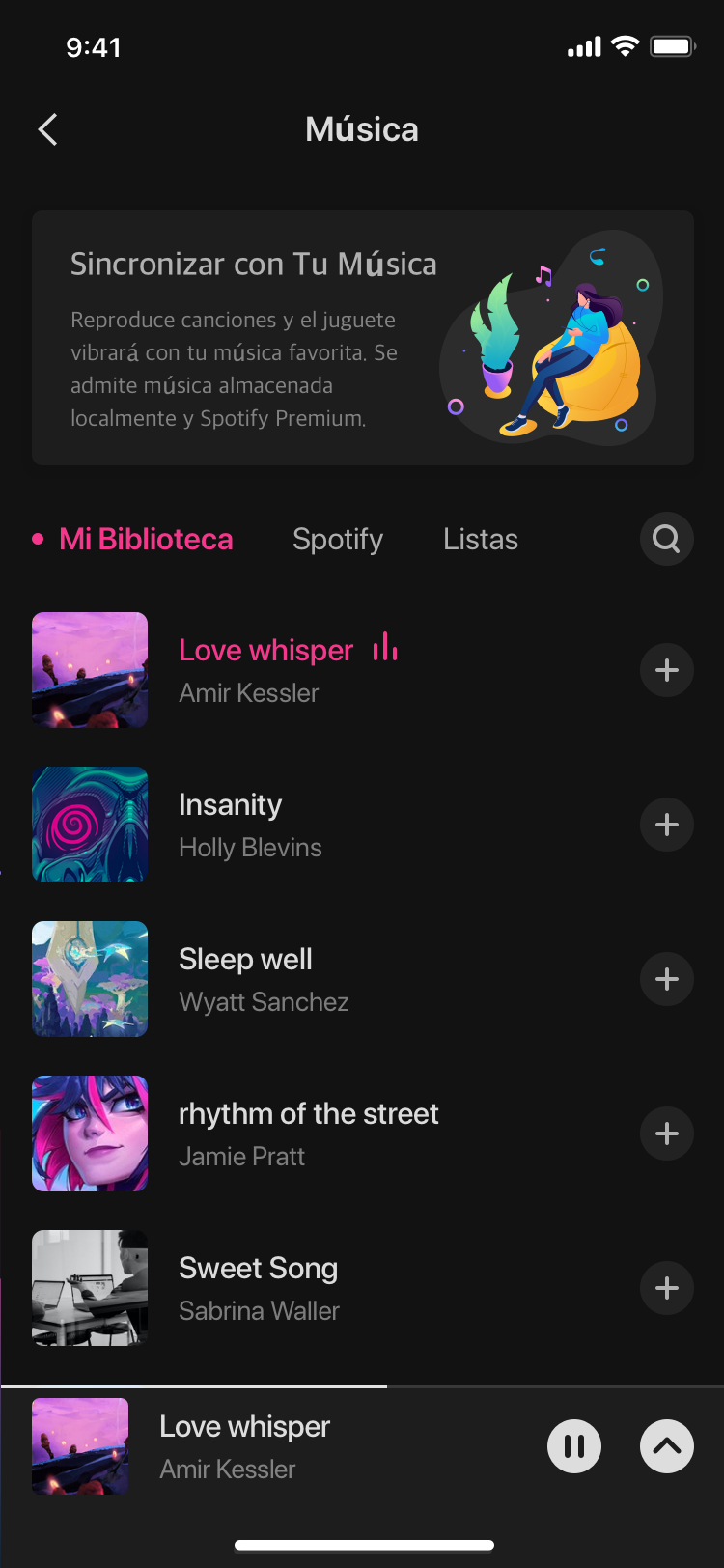Pause the current song in mini player
The image size is (724, 1568).
click(x=574, y=1446)
